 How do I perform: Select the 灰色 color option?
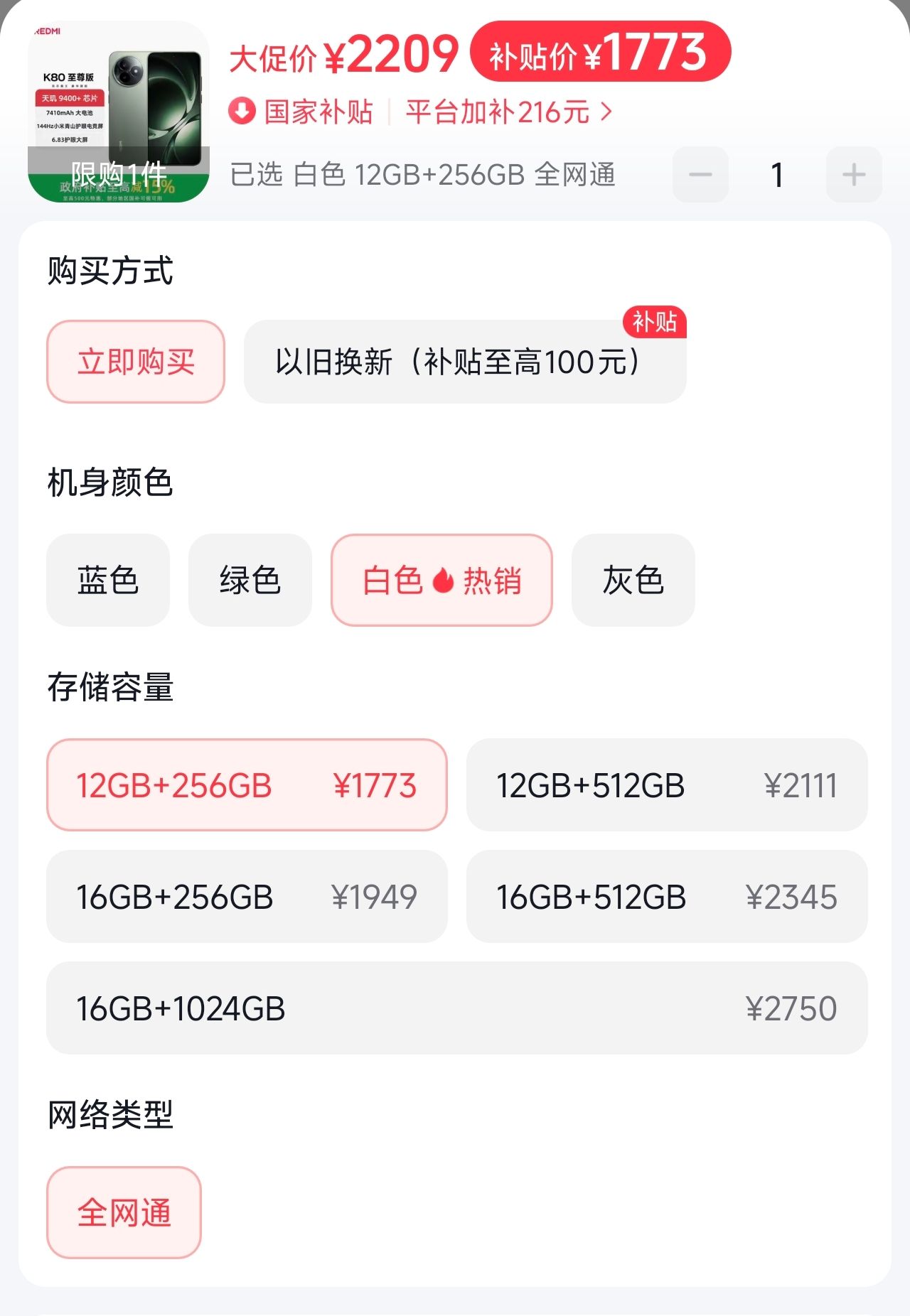633,580
